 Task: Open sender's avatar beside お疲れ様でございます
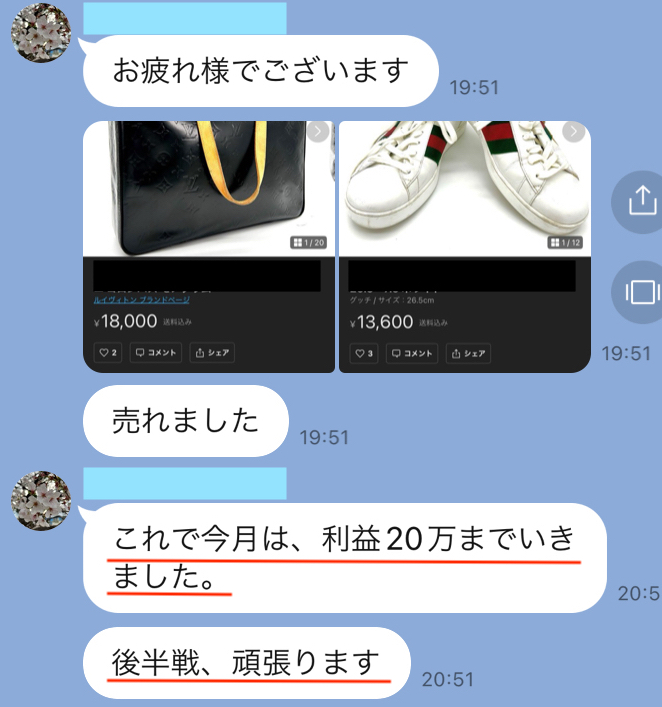(x=40, y=31)
